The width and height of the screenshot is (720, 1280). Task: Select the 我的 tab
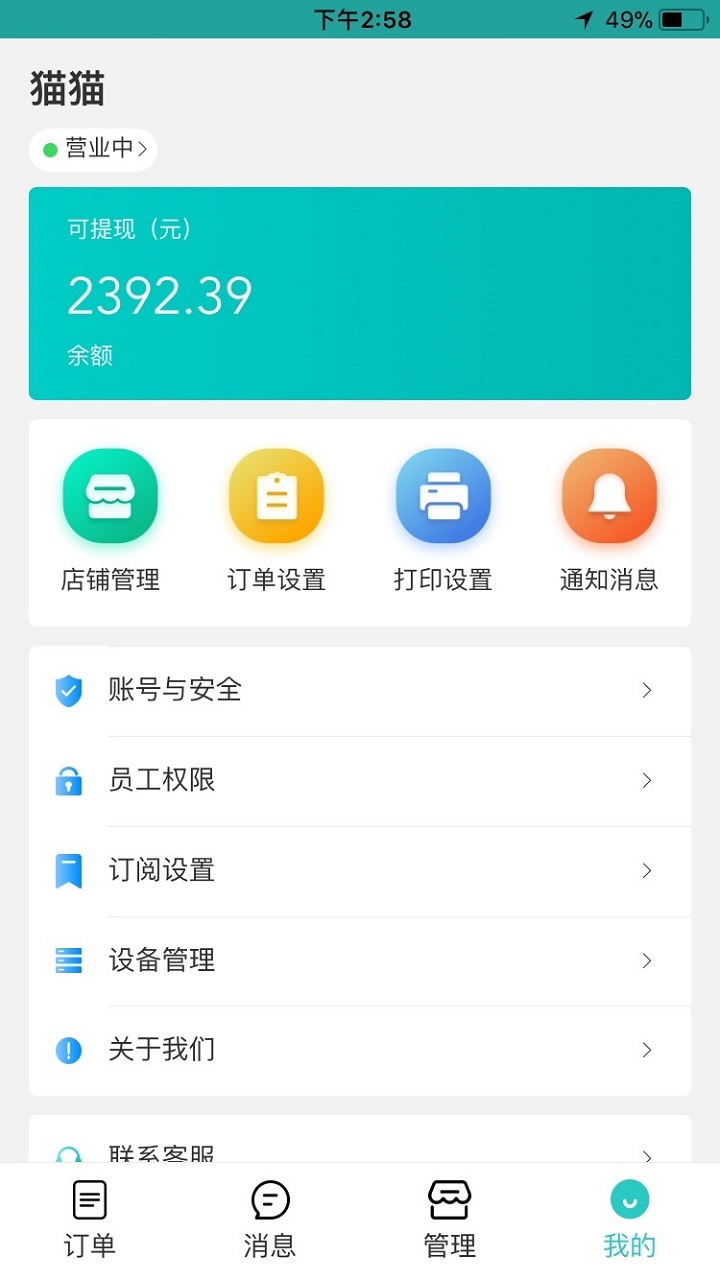[630, 1219]
